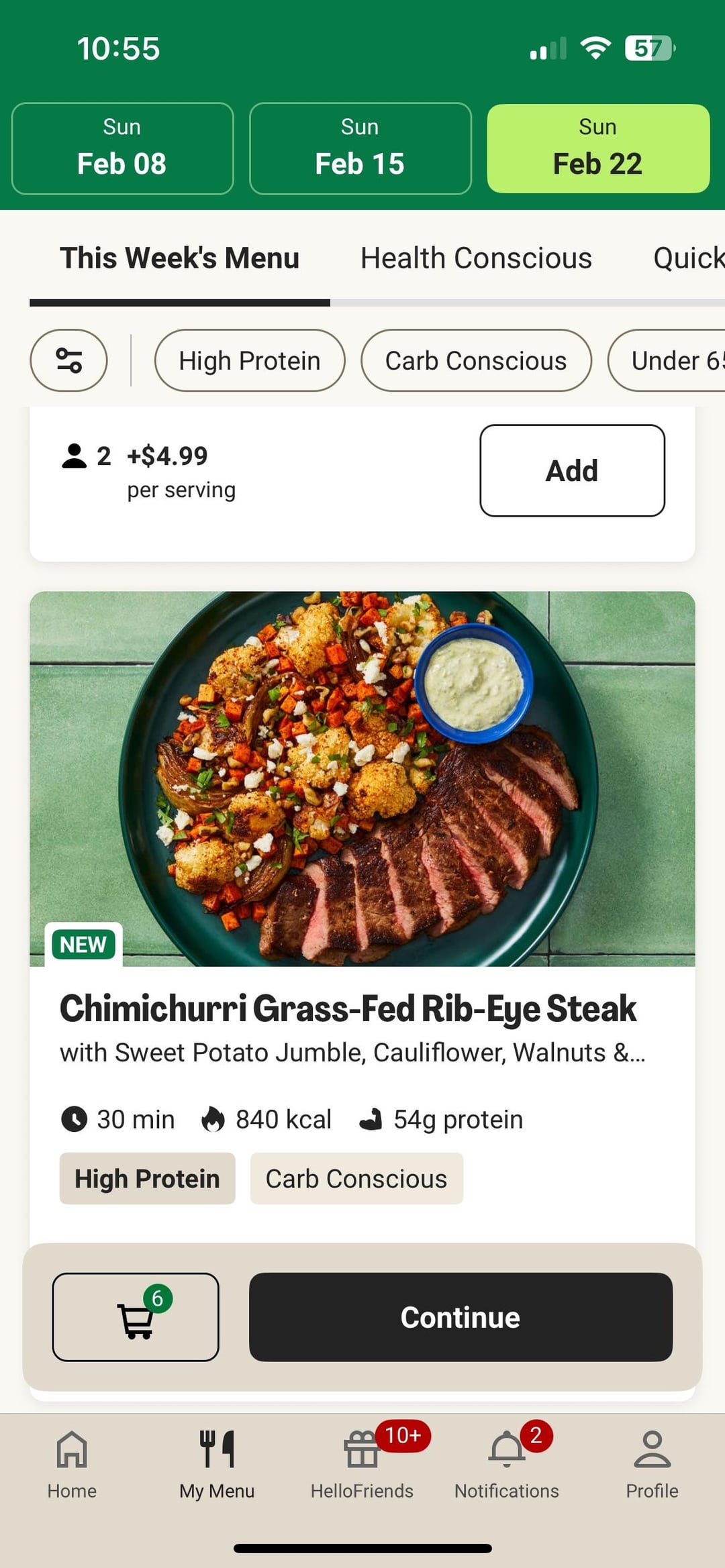Screen dimensions: 725x1568
Task: Filter meals by the High Protein chip
Action: click(x=250, y=360)
